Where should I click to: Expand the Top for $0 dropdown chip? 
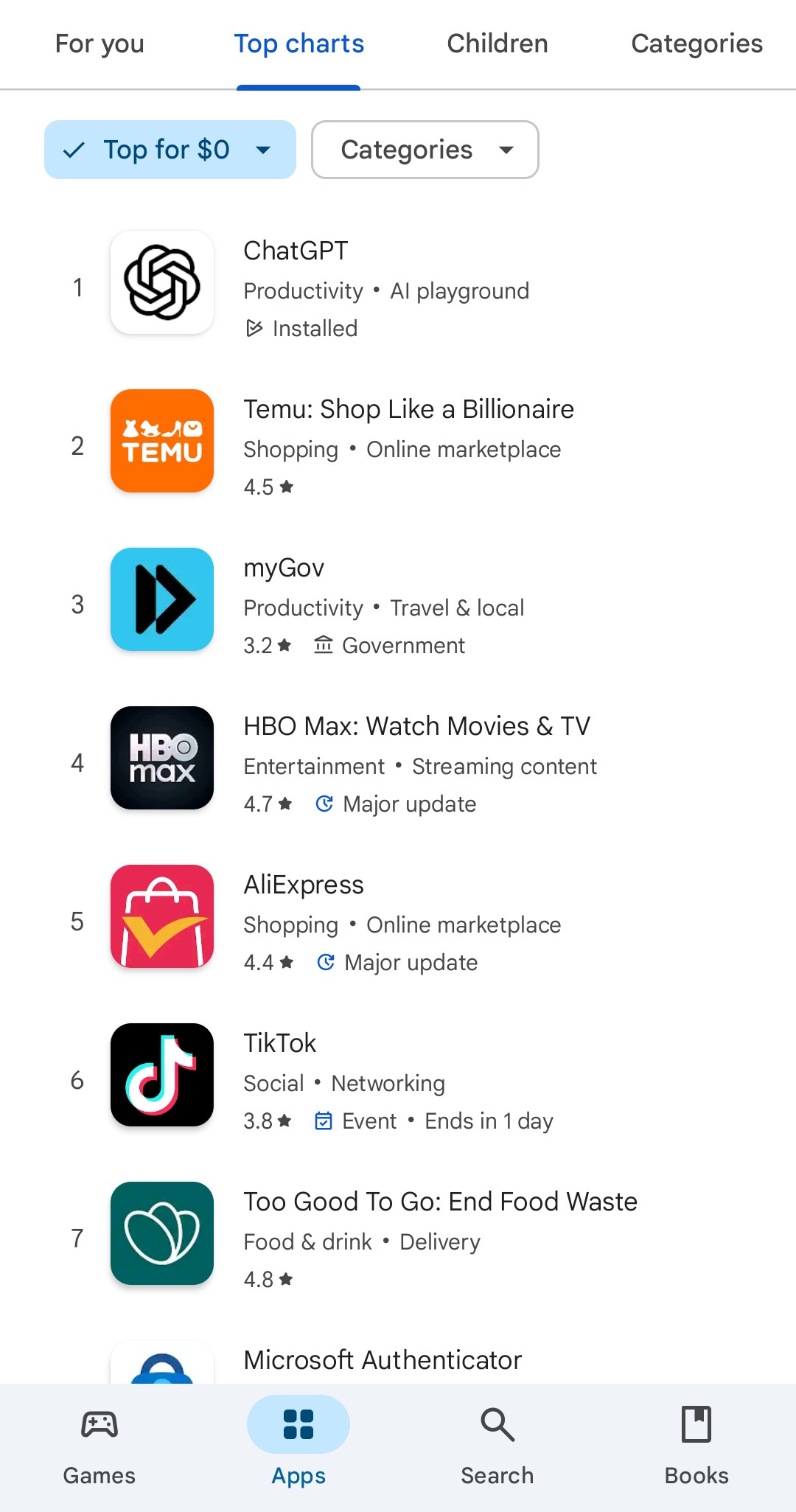170,150
